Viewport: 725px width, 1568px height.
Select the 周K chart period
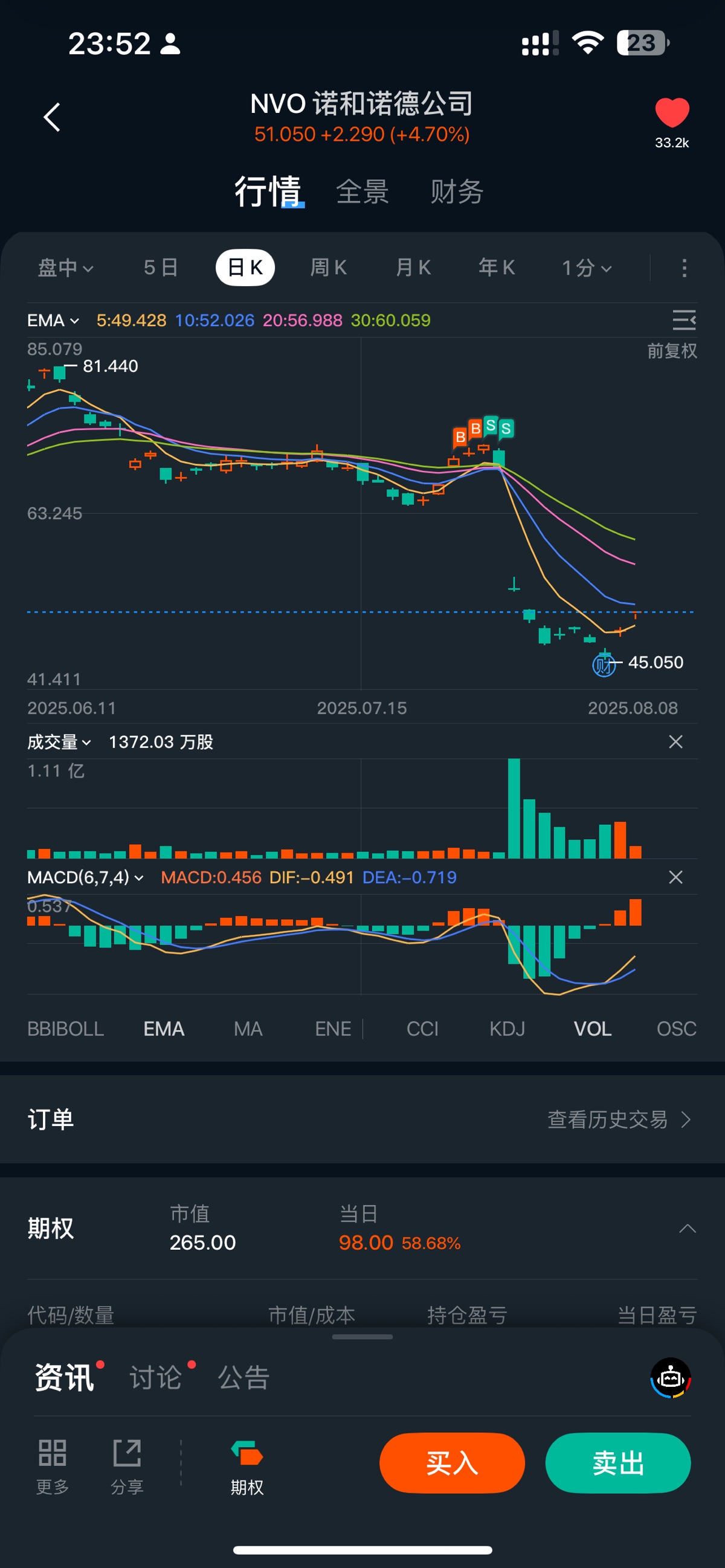(329, 267)
